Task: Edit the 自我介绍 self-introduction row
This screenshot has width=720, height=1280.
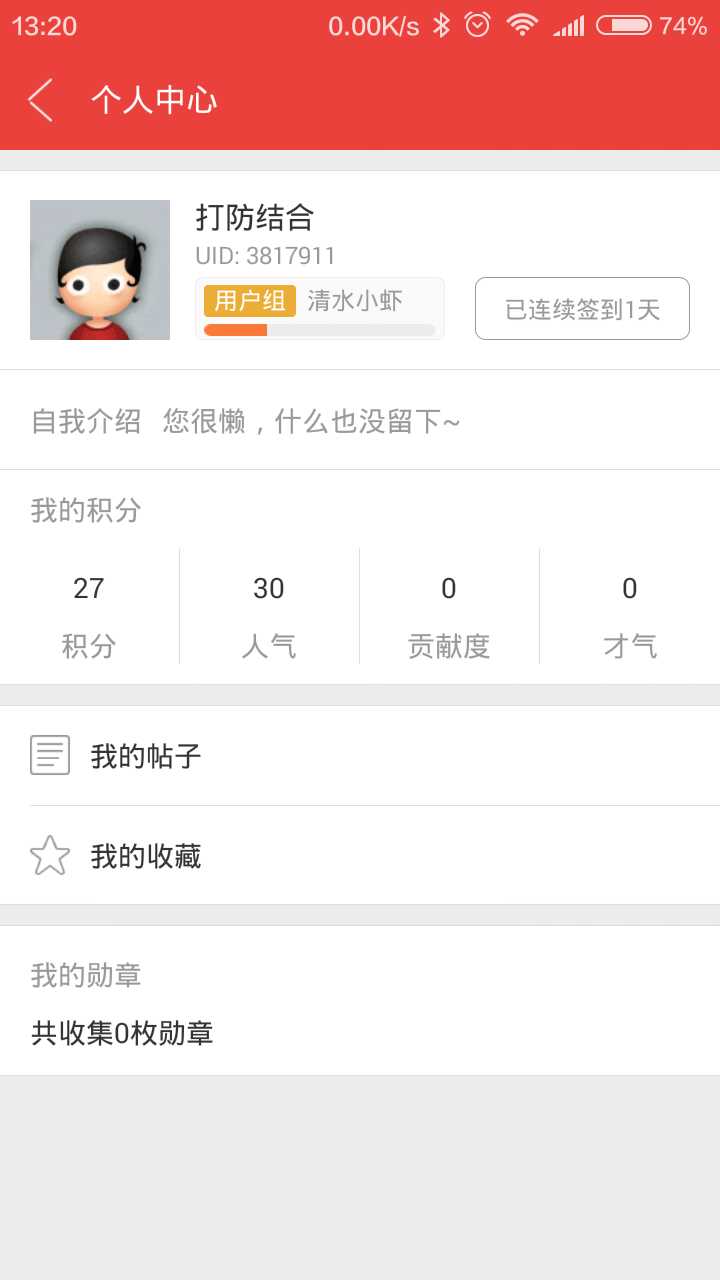Action: [x=360, y=421]
